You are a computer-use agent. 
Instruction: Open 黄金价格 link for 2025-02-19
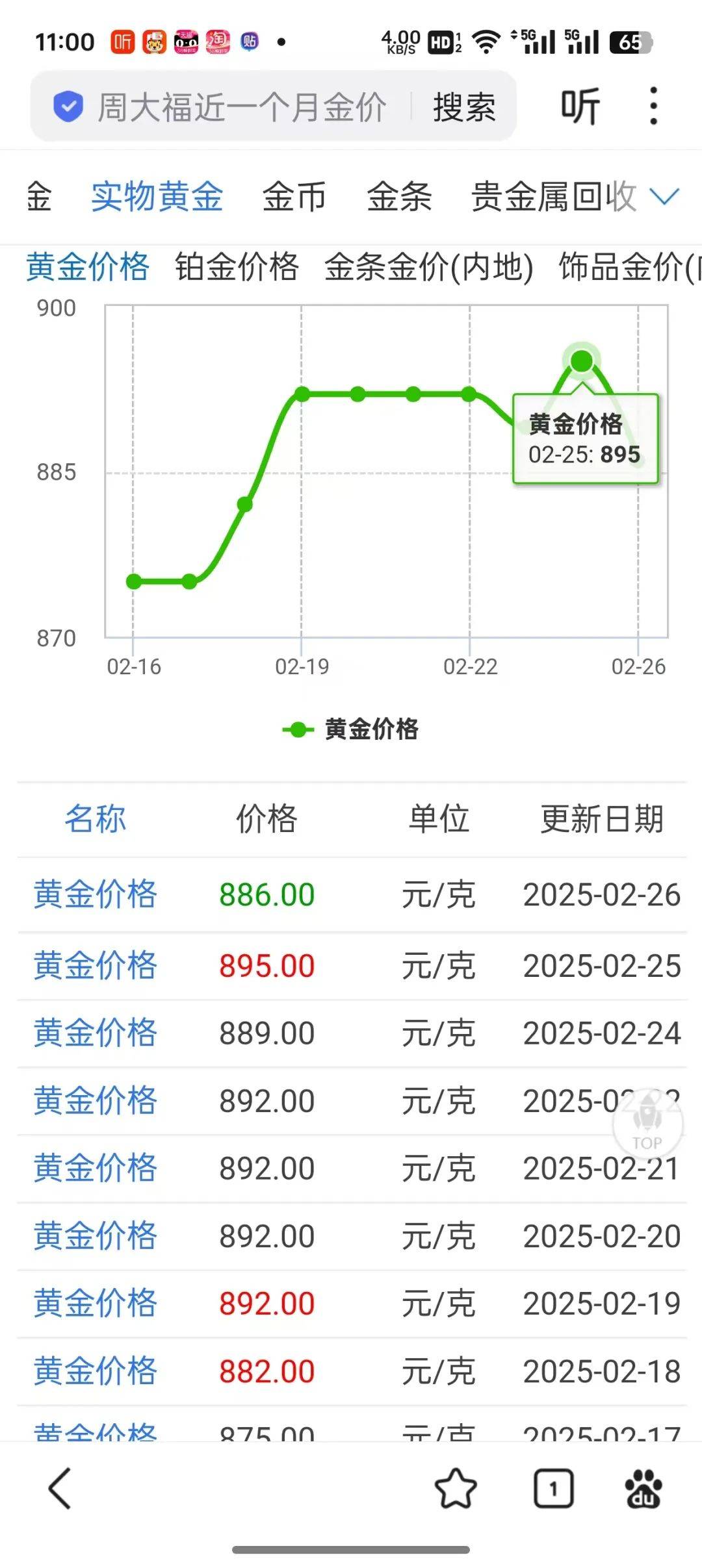96,1303
